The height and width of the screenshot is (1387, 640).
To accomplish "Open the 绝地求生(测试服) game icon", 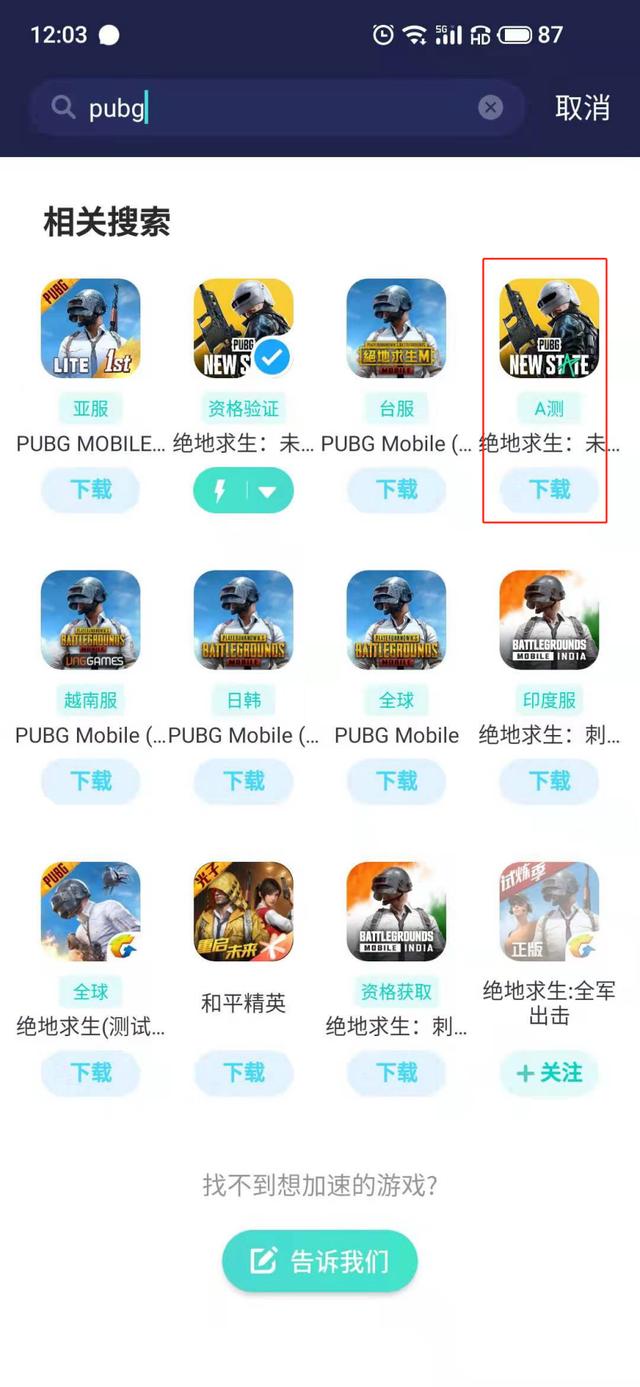I will (x=90, y=911).
